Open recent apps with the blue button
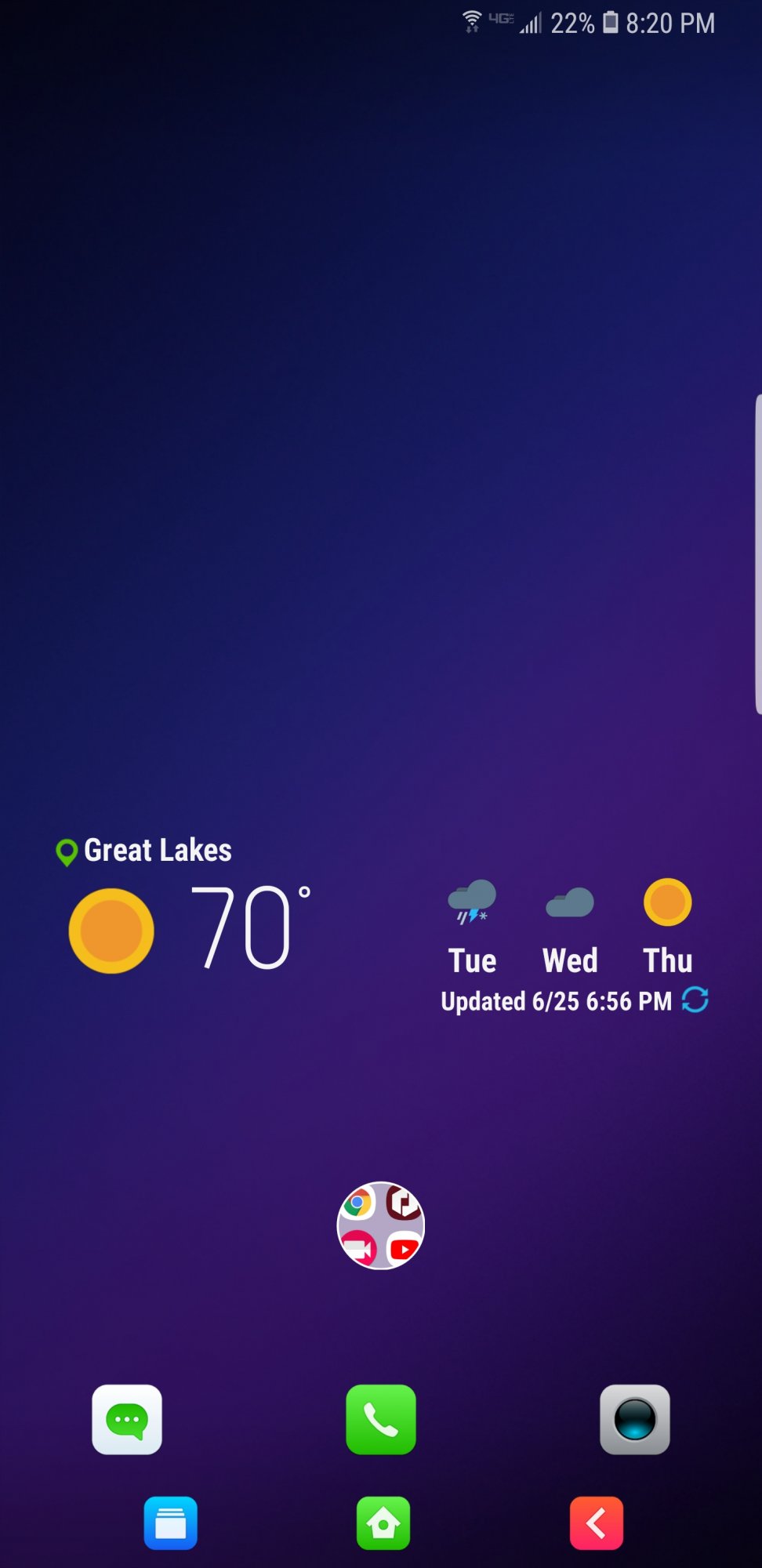 (170, 1523)
